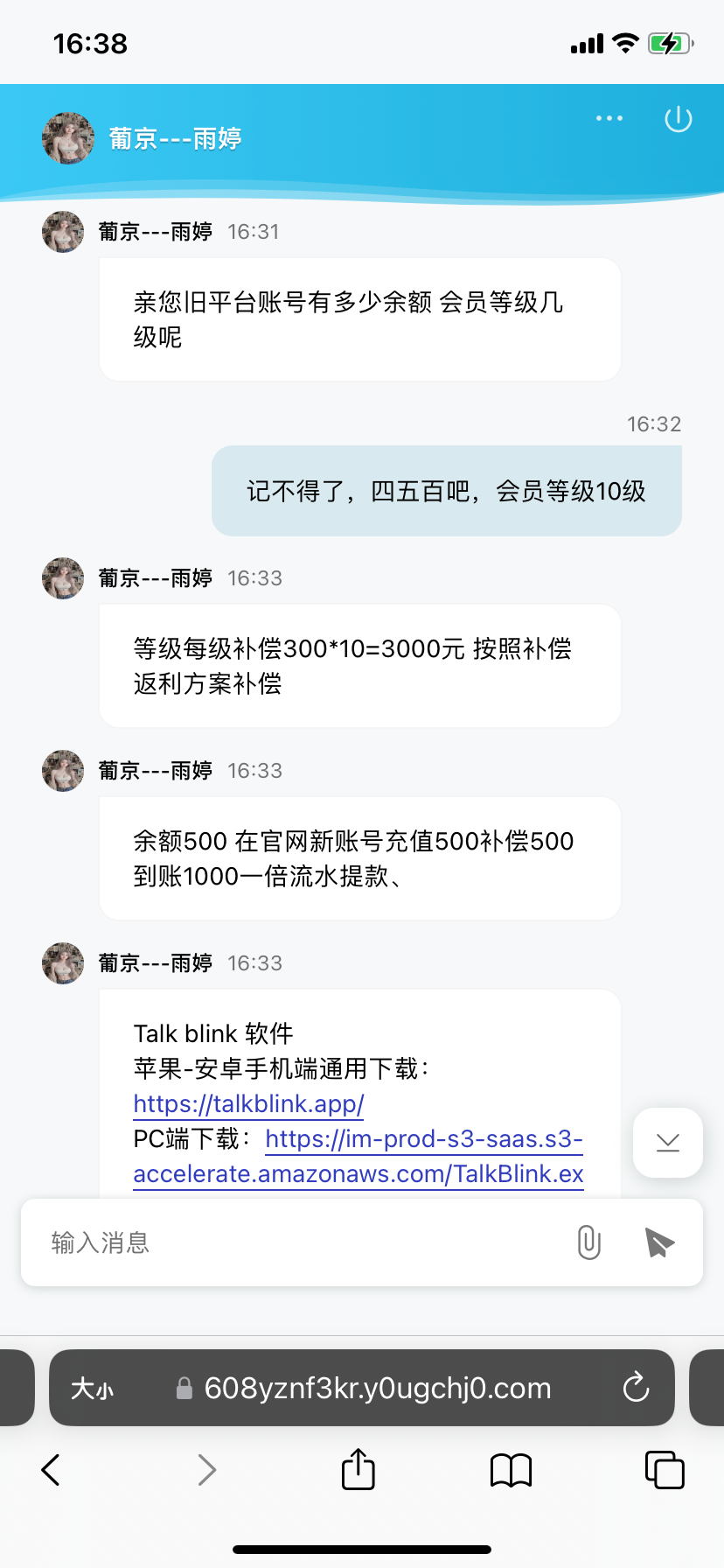Open the three-dot chat options menu
Image resolution: width=724 pixels, height=1568 pixels.
coord(609,118)
